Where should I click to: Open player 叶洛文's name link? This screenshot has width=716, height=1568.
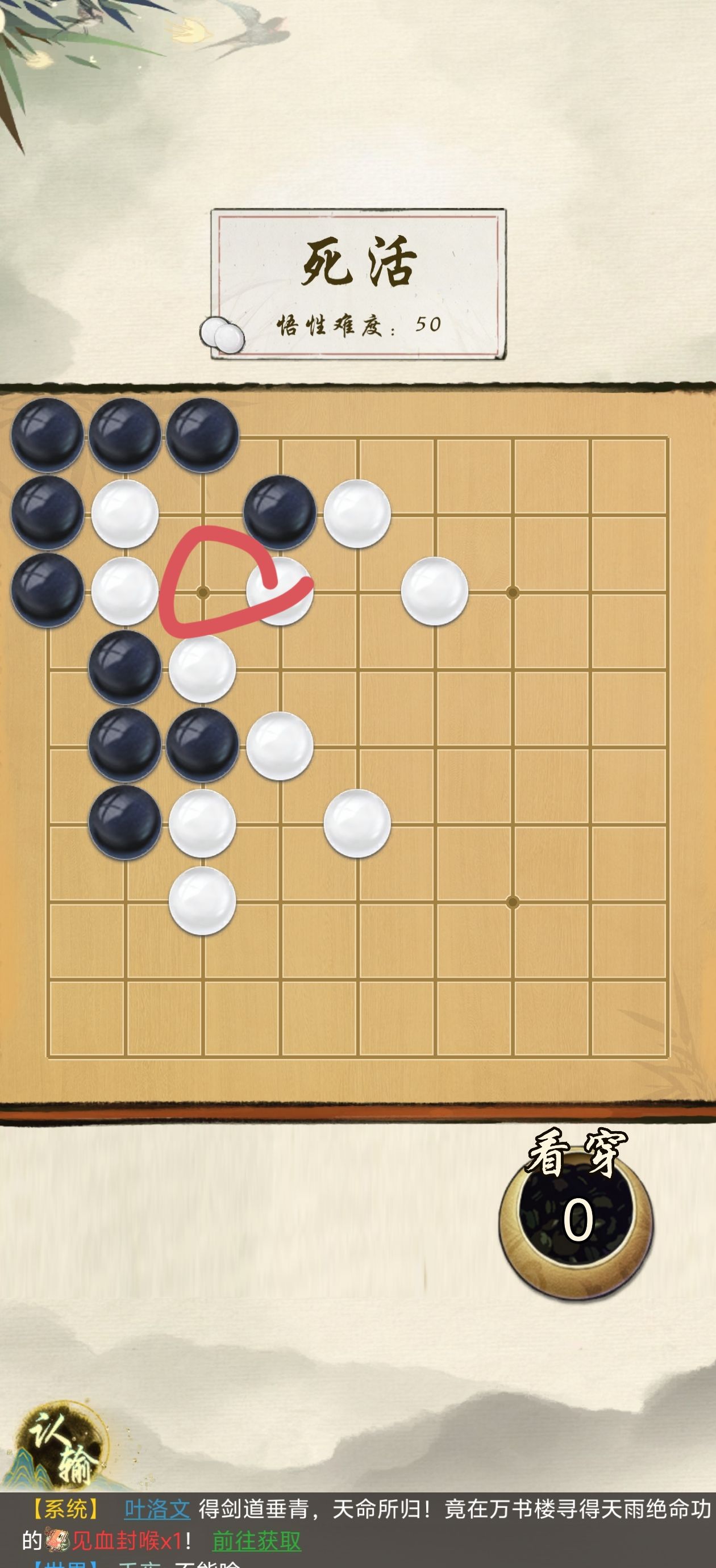click(157, 1509)
